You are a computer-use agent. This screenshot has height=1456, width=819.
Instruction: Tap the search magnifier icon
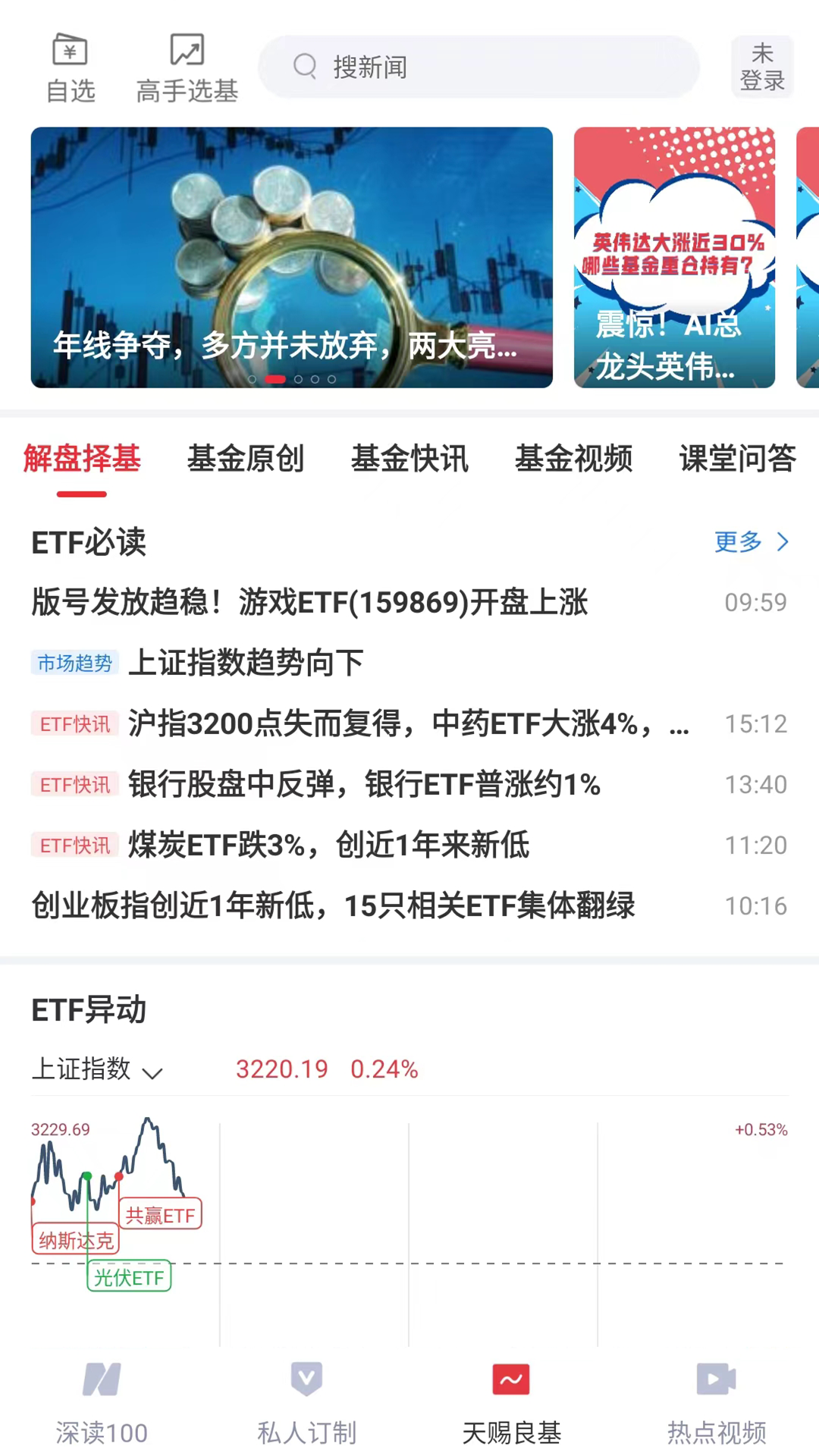pyautogui.click(x=305, y=67)
